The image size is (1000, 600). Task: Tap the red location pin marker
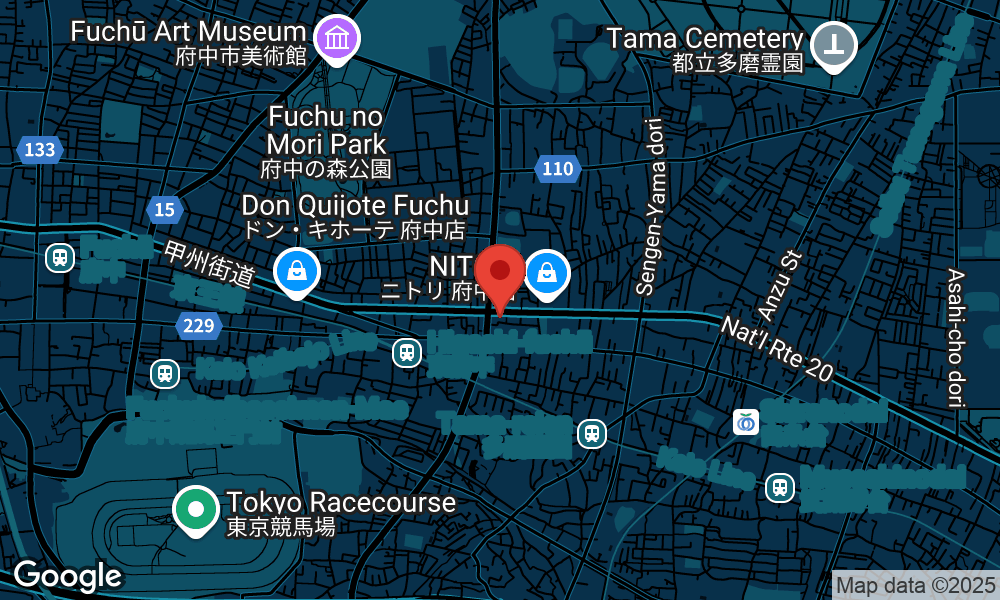[500, 274]
